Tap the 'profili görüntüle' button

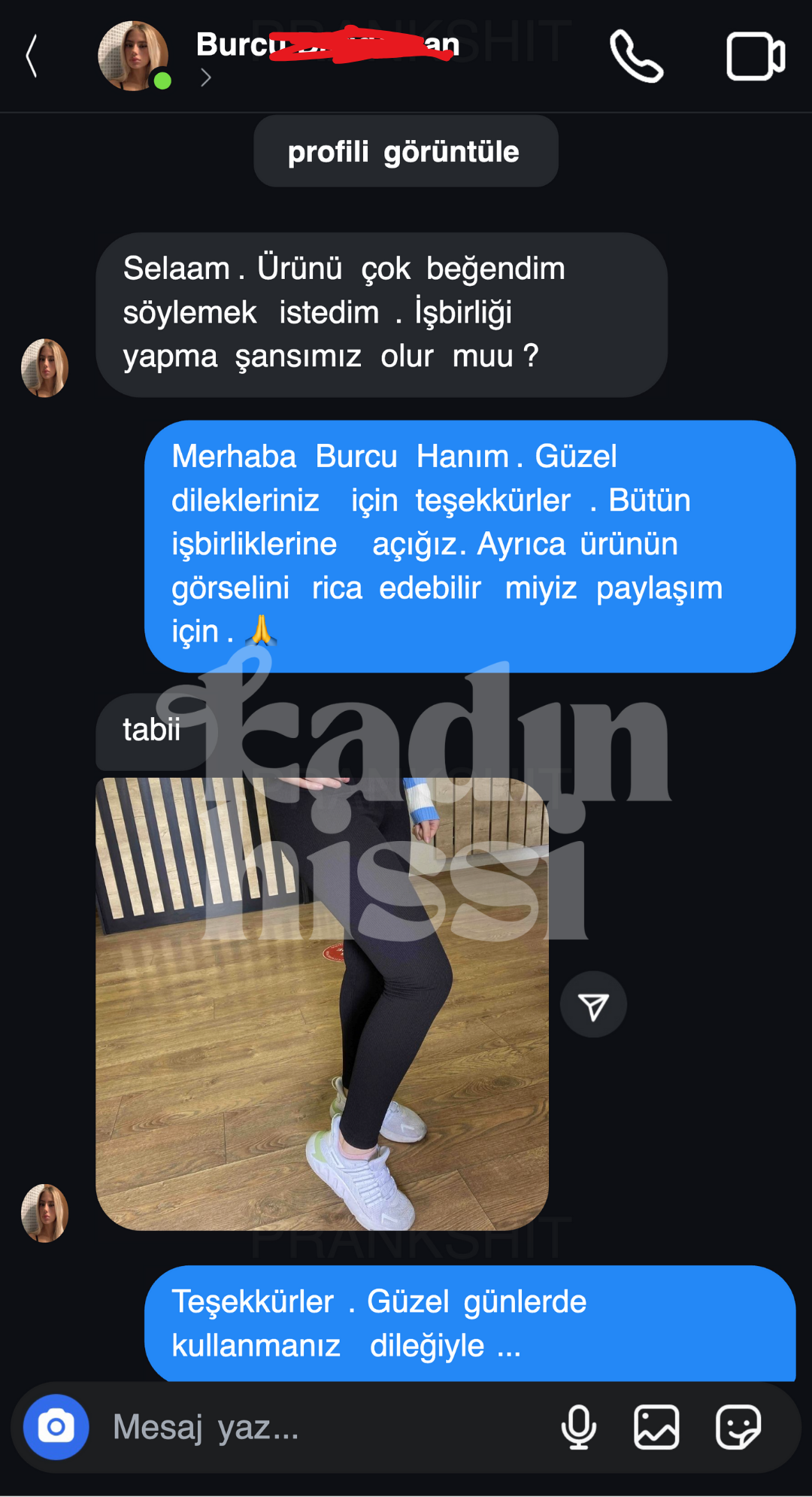click(405, 152)
